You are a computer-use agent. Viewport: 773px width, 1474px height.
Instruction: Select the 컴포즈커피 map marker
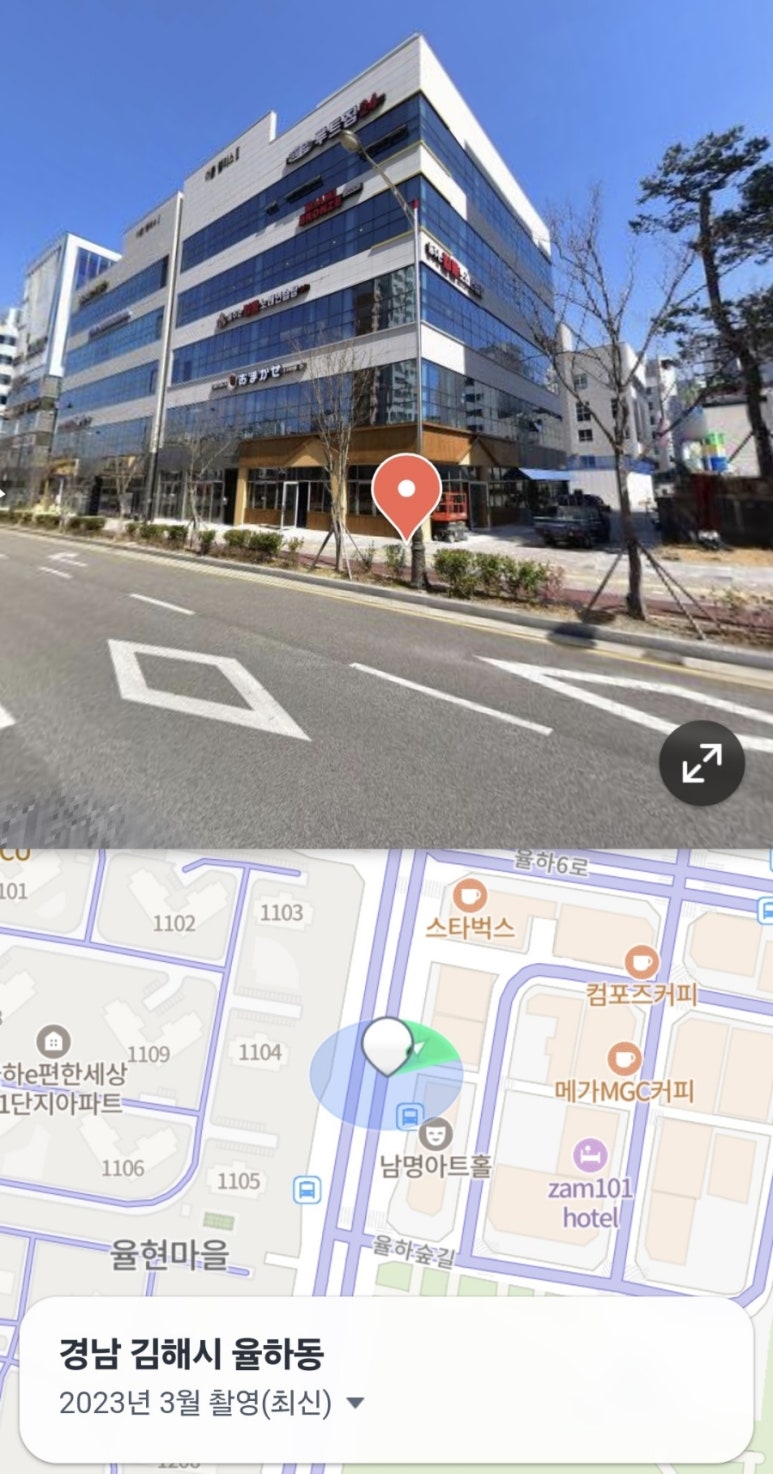(x=642, y=962)
